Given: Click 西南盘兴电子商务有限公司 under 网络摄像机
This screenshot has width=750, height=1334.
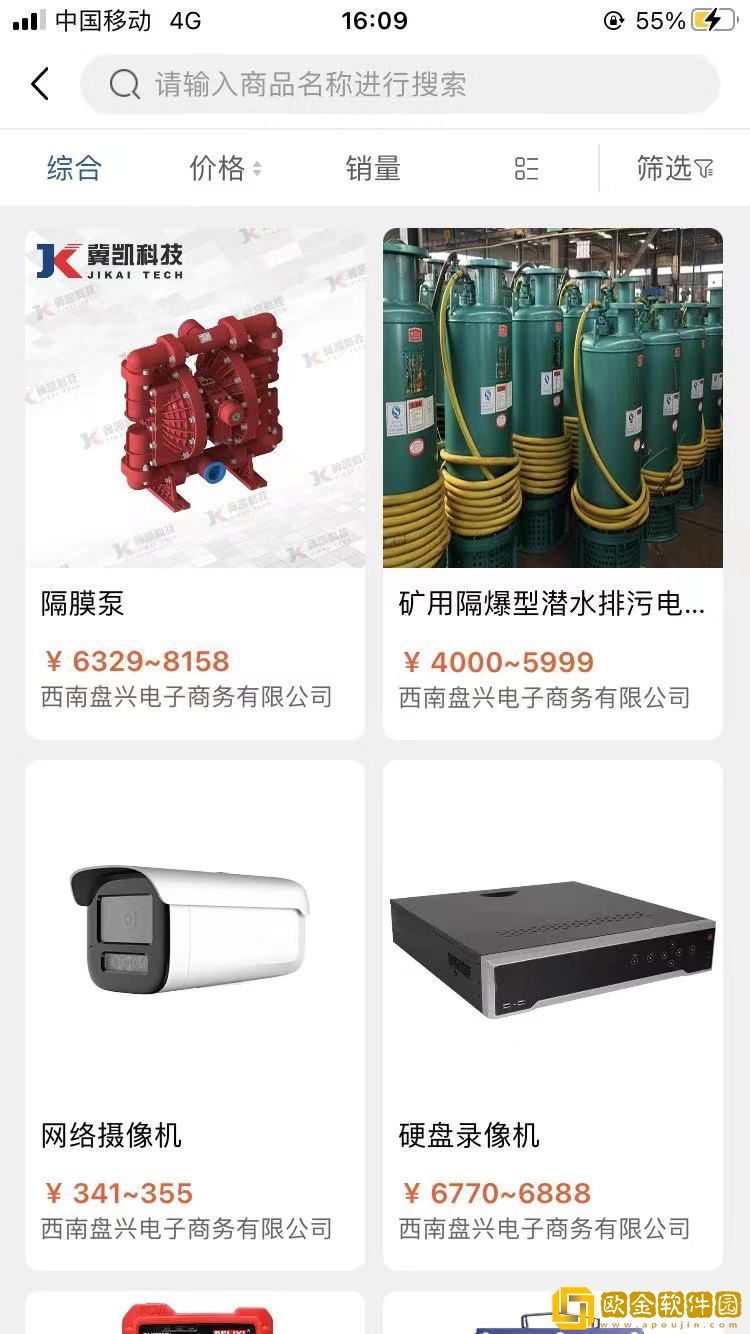Looking at the screenshot, I should [x=186, y=1229].
